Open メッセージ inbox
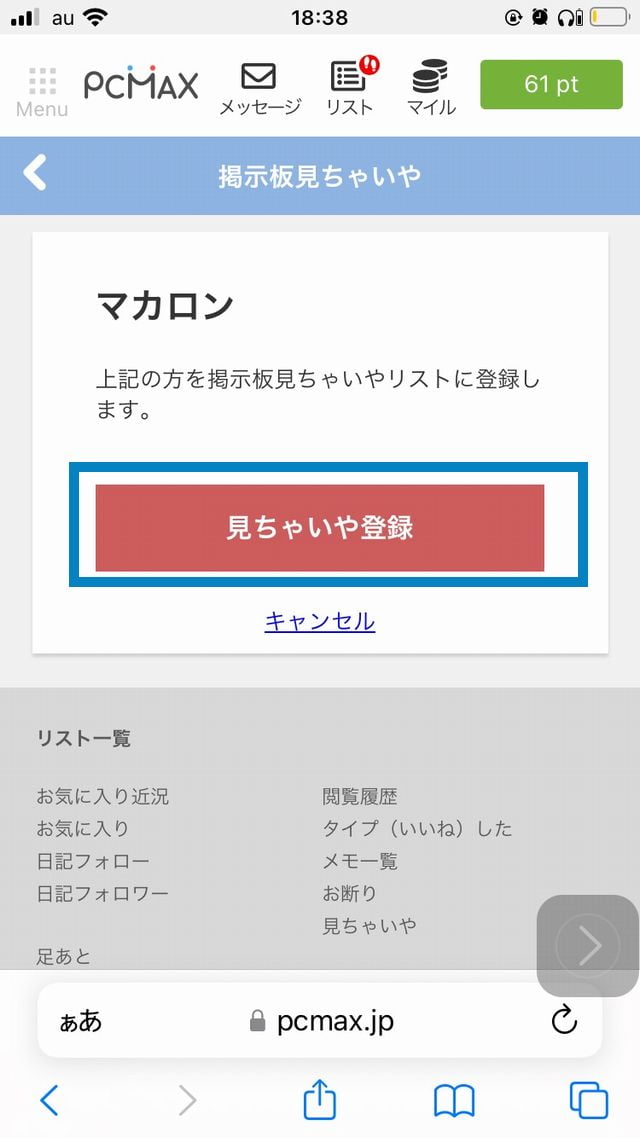The height and width of the screenshot is (1138, 640). pos(259,88)
